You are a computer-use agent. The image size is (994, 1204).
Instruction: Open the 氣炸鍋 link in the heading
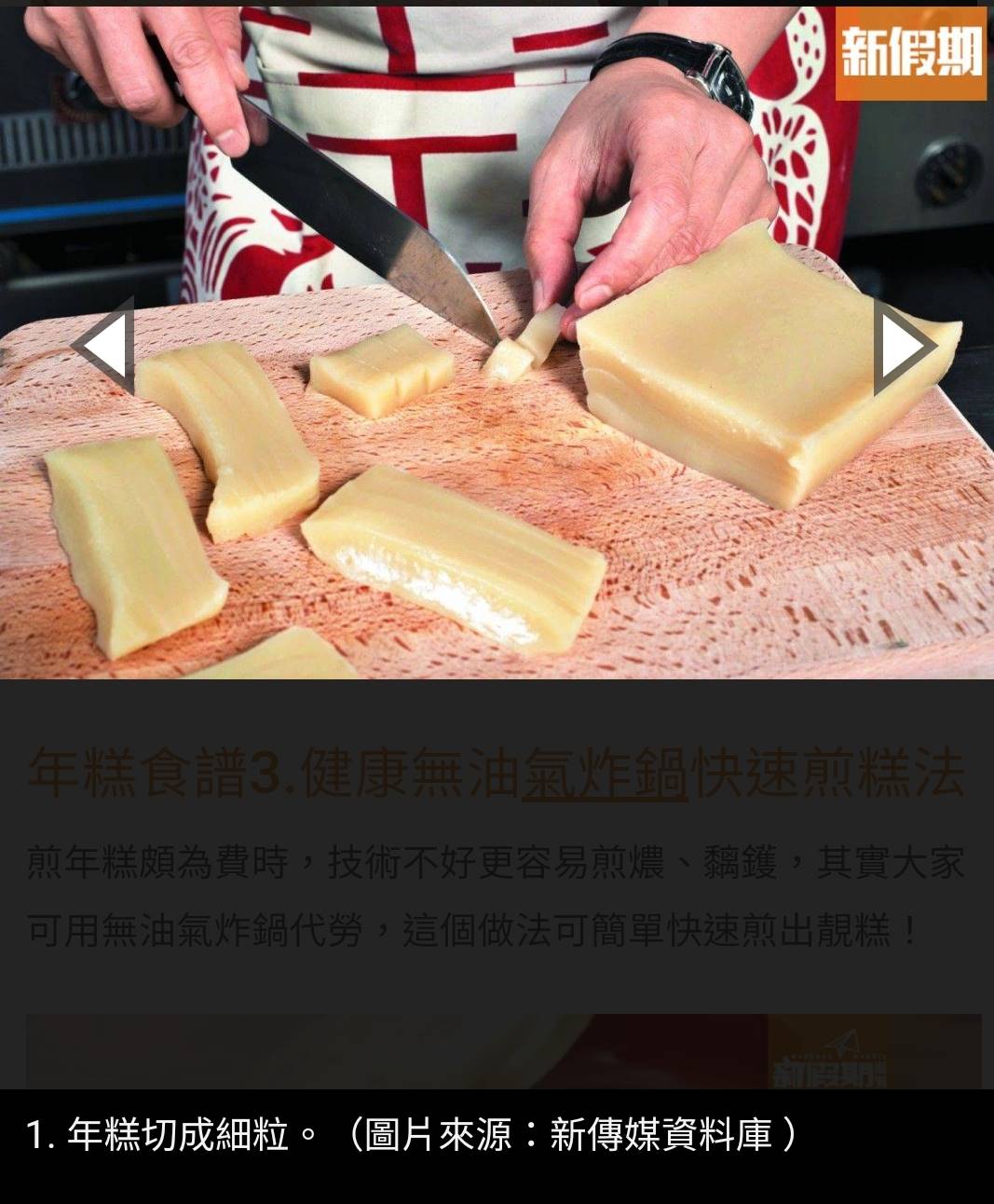pos(604,773)
